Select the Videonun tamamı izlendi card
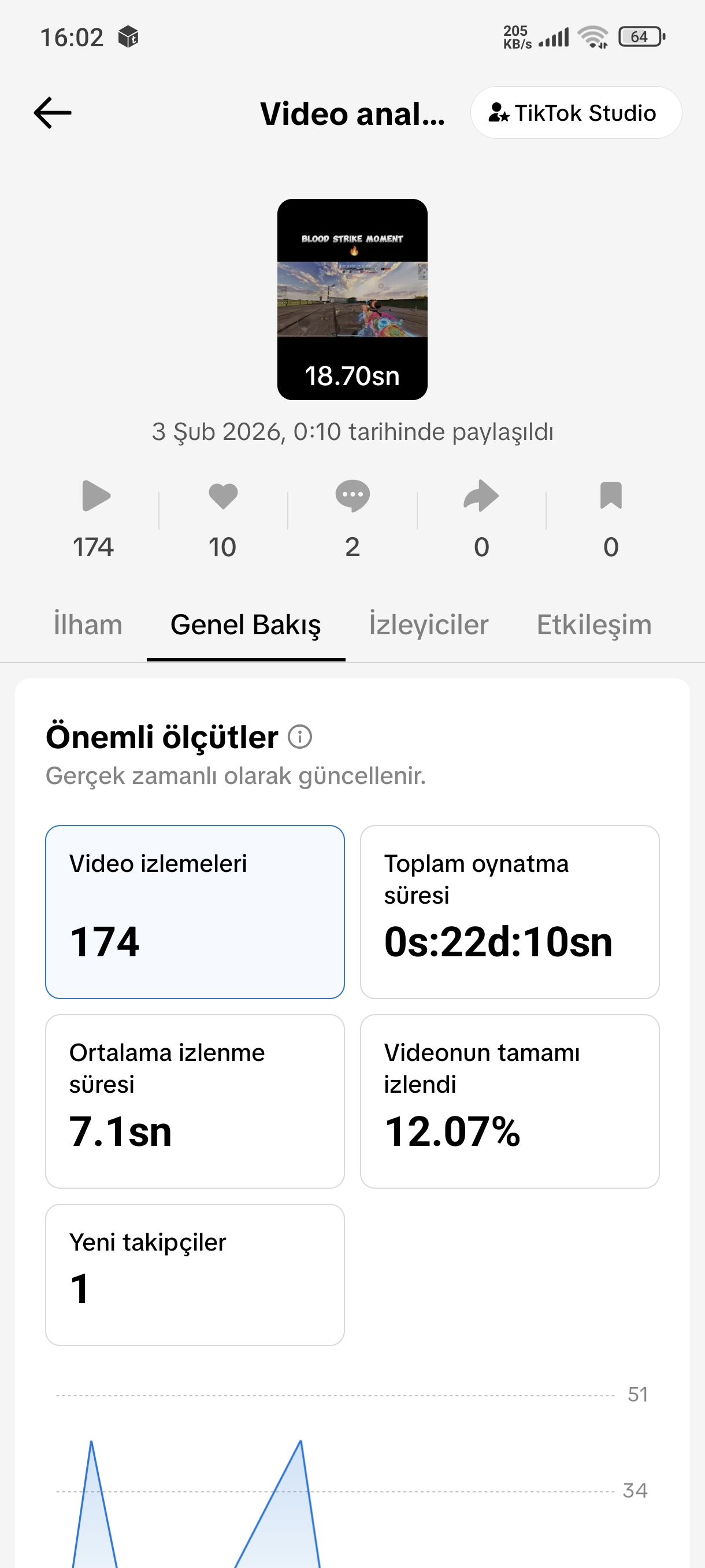The width and height of the screenshot is (705, 1568). (510, 1101)
